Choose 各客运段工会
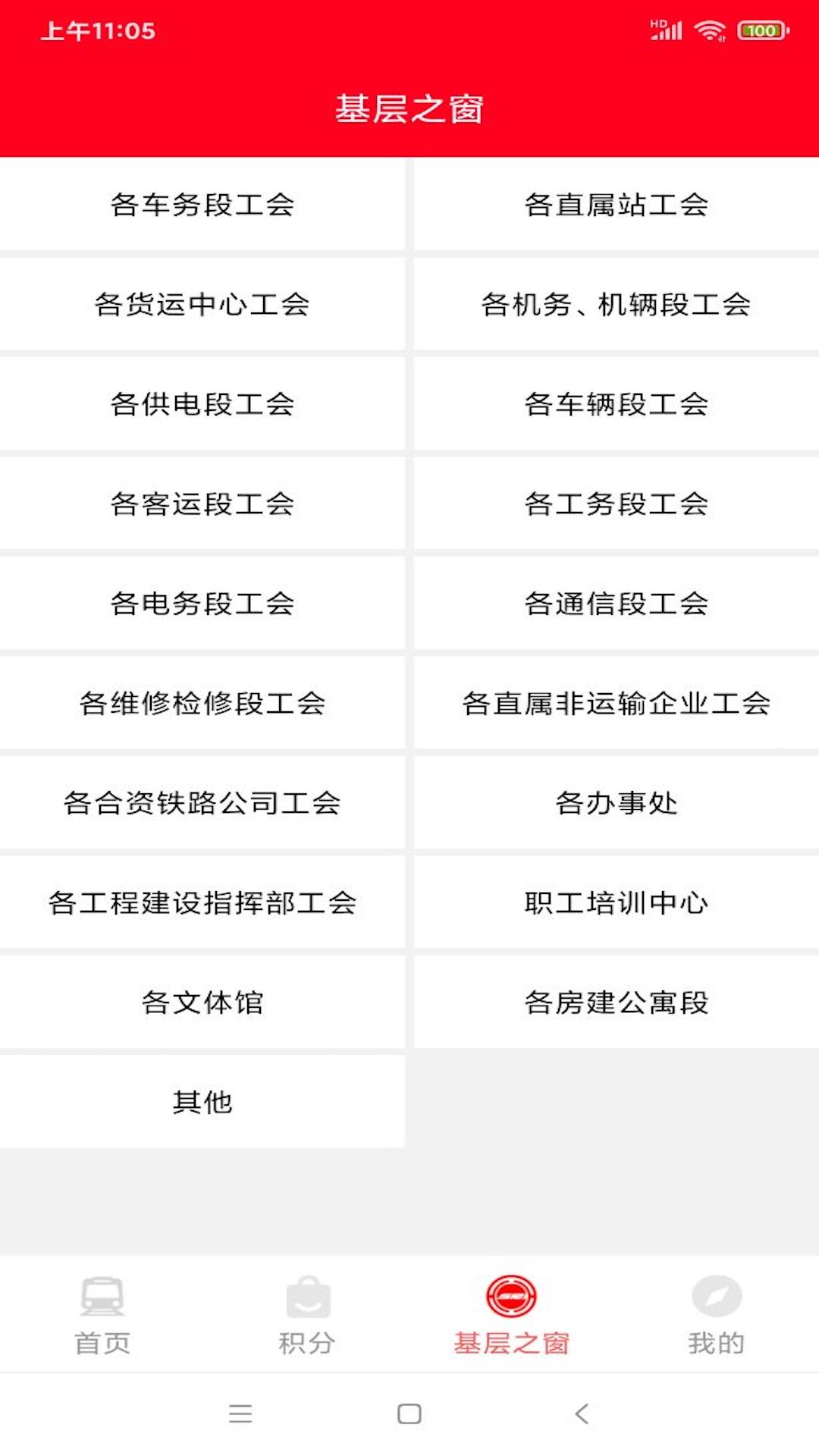819x1456 pixels. [202, 504]
